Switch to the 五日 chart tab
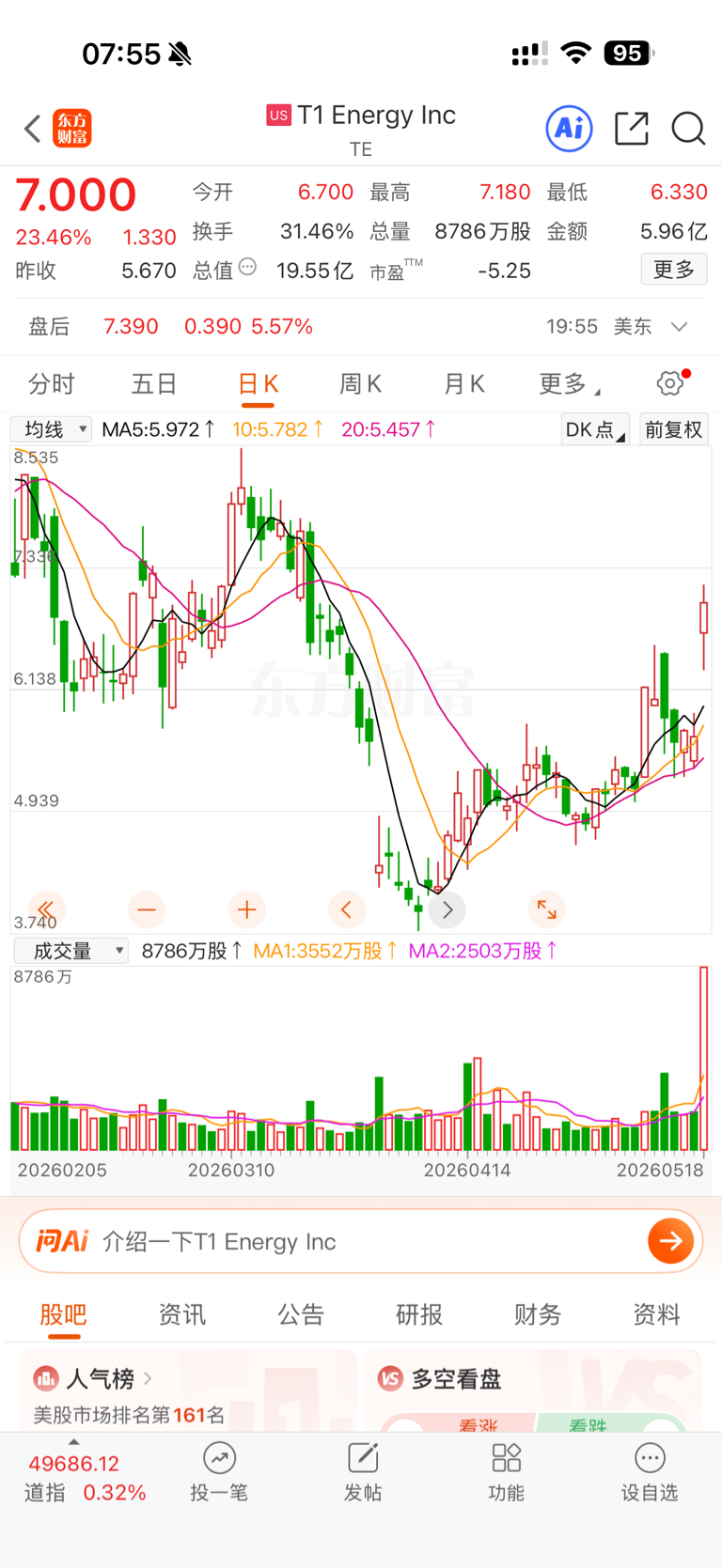The width and height of the screenshot is (722, 1568). (x=154, y=384)
